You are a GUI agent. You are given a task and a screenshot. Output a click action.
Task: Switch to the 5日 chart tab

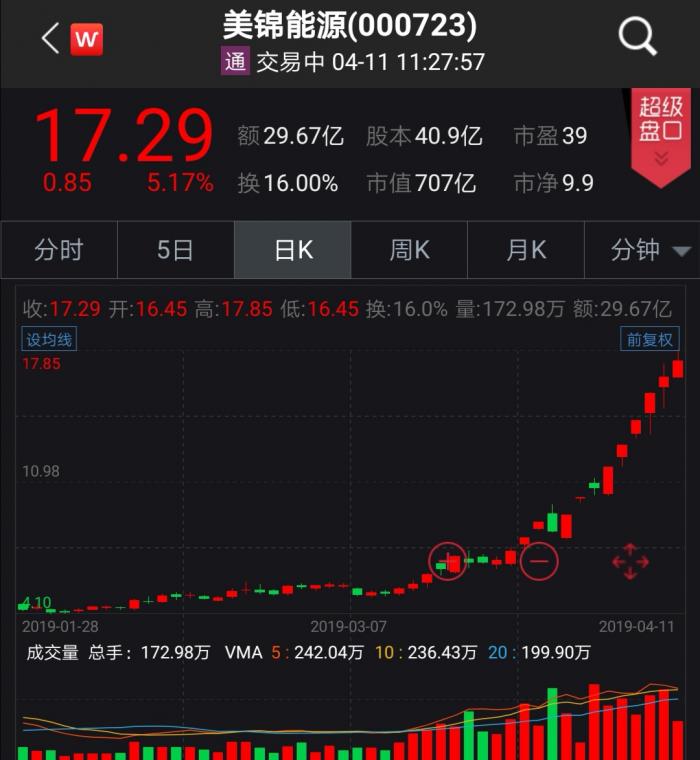tap(175, 250)
